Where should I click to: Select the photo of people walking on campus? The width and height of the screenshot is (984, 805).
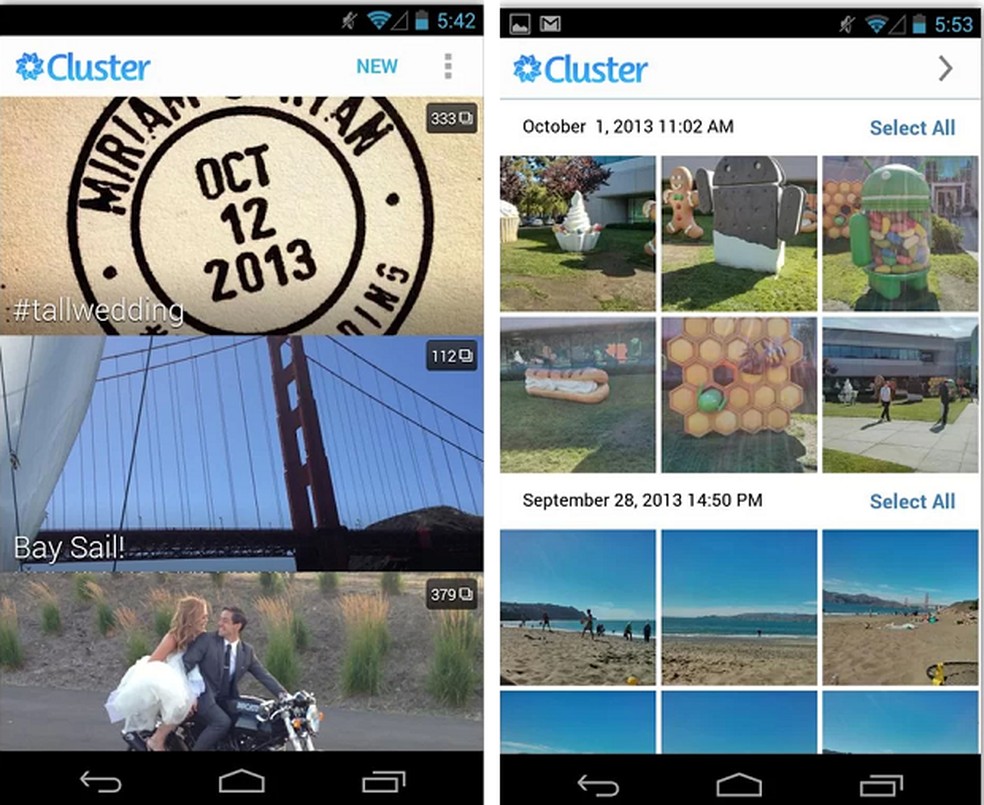click(x=900, y=395)
